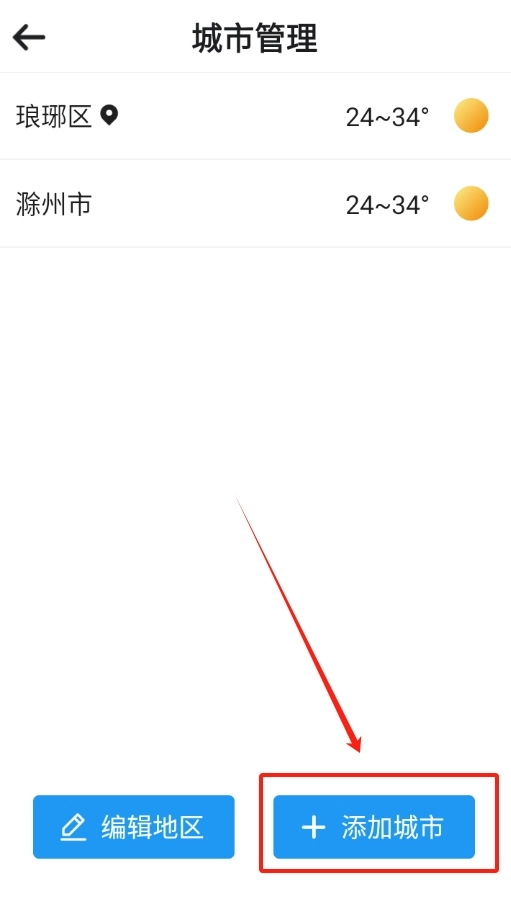The height and width of the screenshot is (899, 511).
Task: Go back using the top arrow
Action: coord(29,38)
